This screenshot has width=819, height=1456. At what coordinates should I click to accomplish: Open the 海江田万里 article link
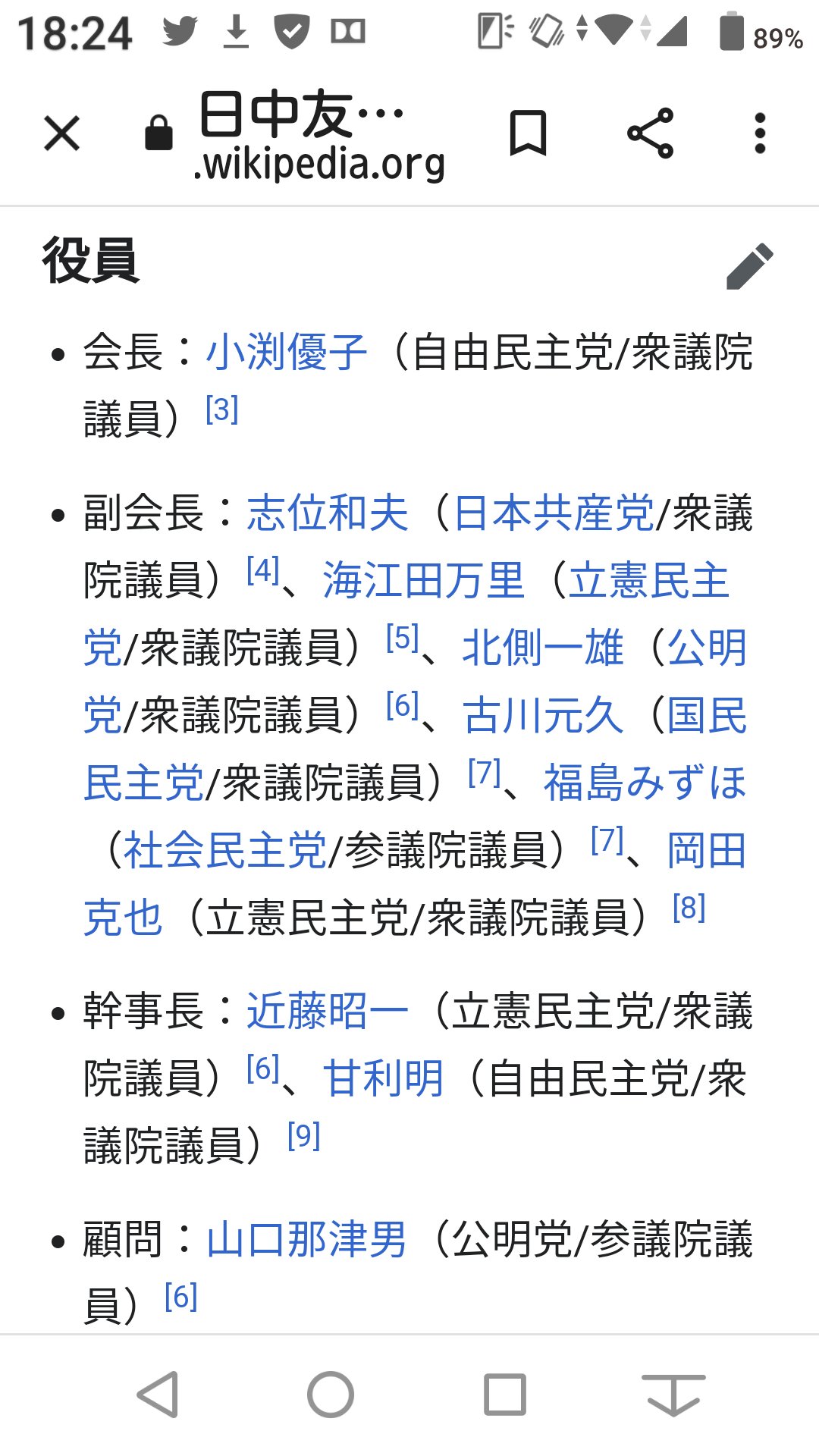click(423, 580)
